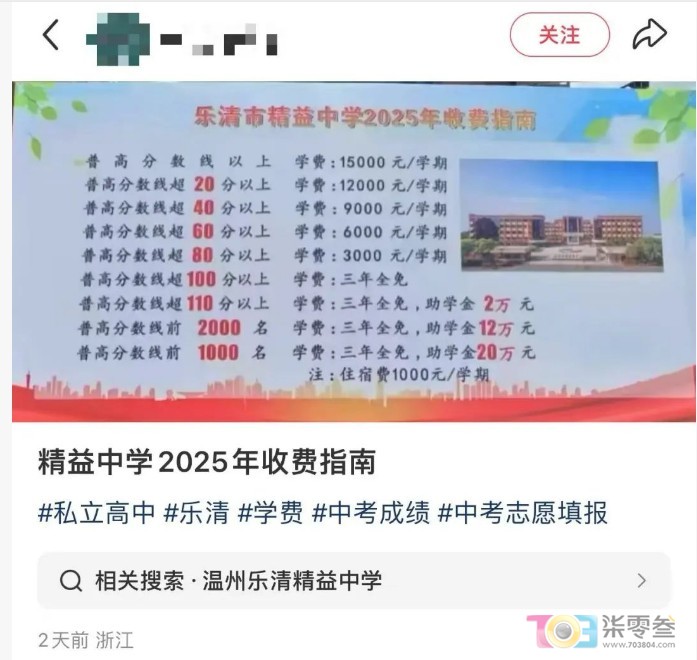Open related search 温州乐清精益中学
This screenshot has width=697, height=660.
coord(348,580)
